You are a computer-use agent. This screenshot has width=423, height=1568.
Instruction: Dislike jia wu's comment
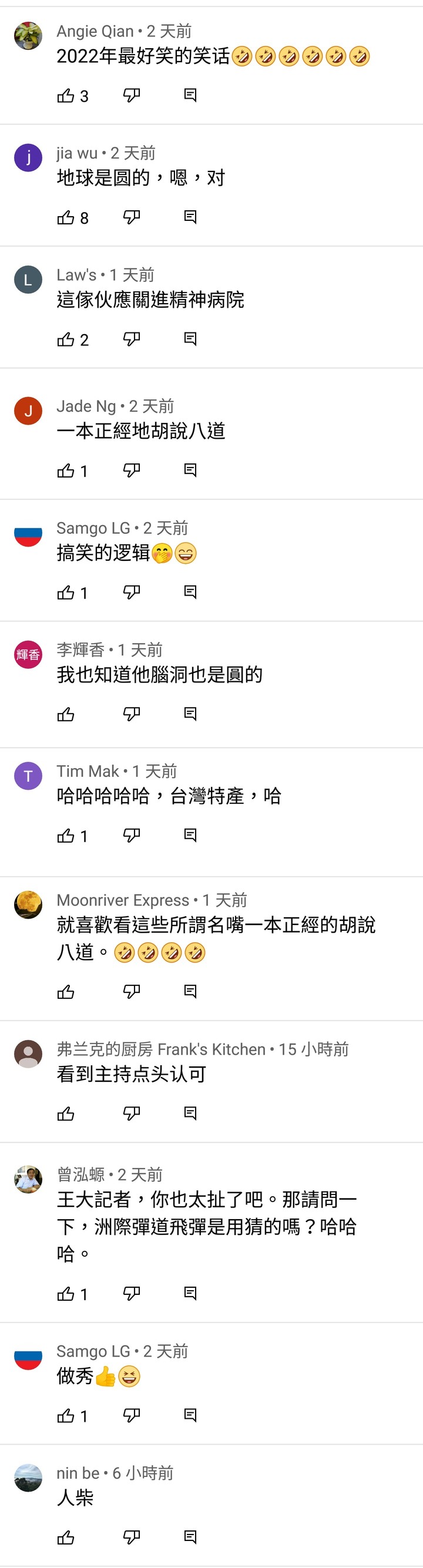coord(132,217)
